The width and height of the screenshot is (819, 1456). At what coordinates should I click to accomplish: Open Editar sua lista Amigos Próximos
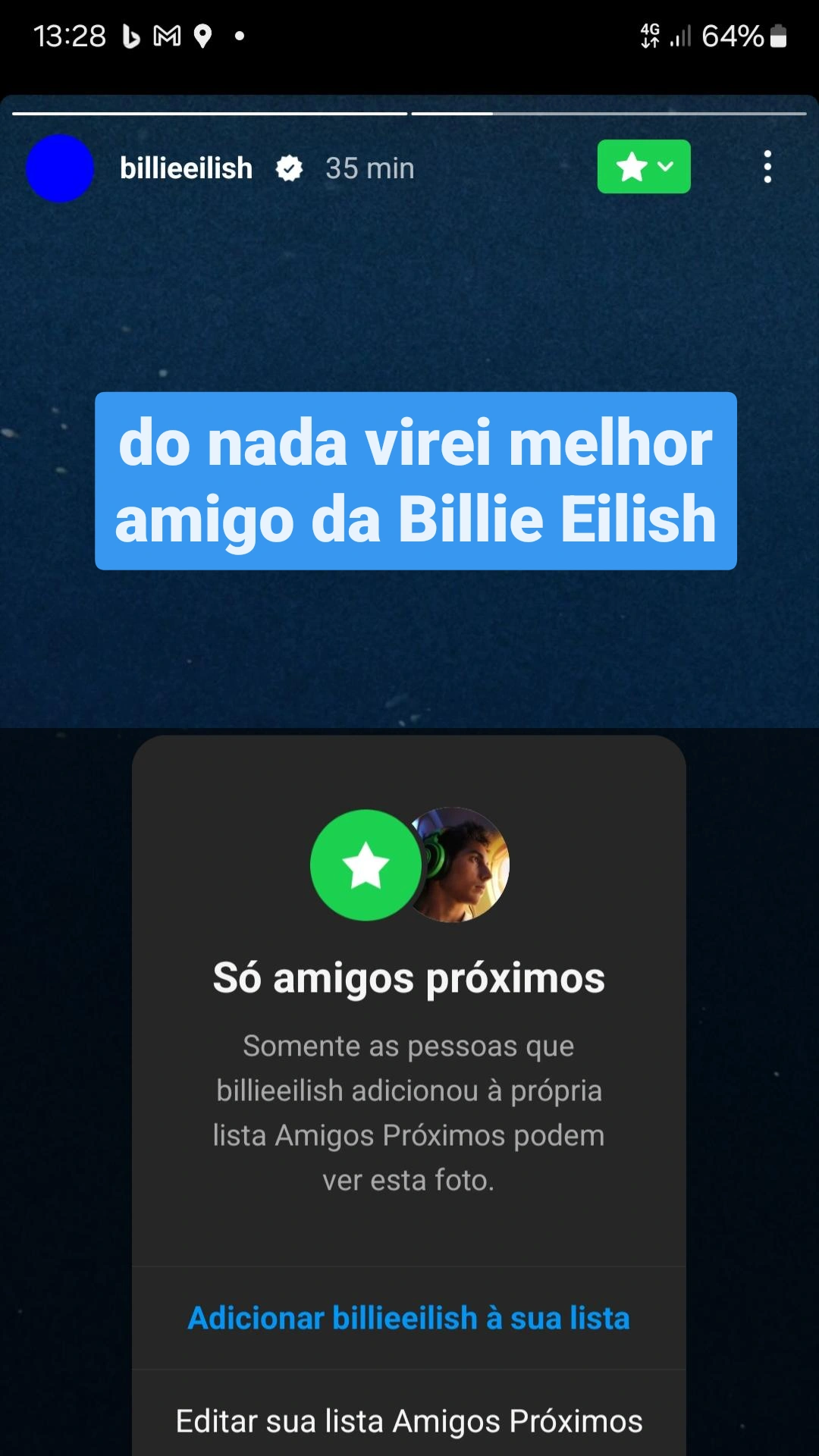[x=409, y=1421]
